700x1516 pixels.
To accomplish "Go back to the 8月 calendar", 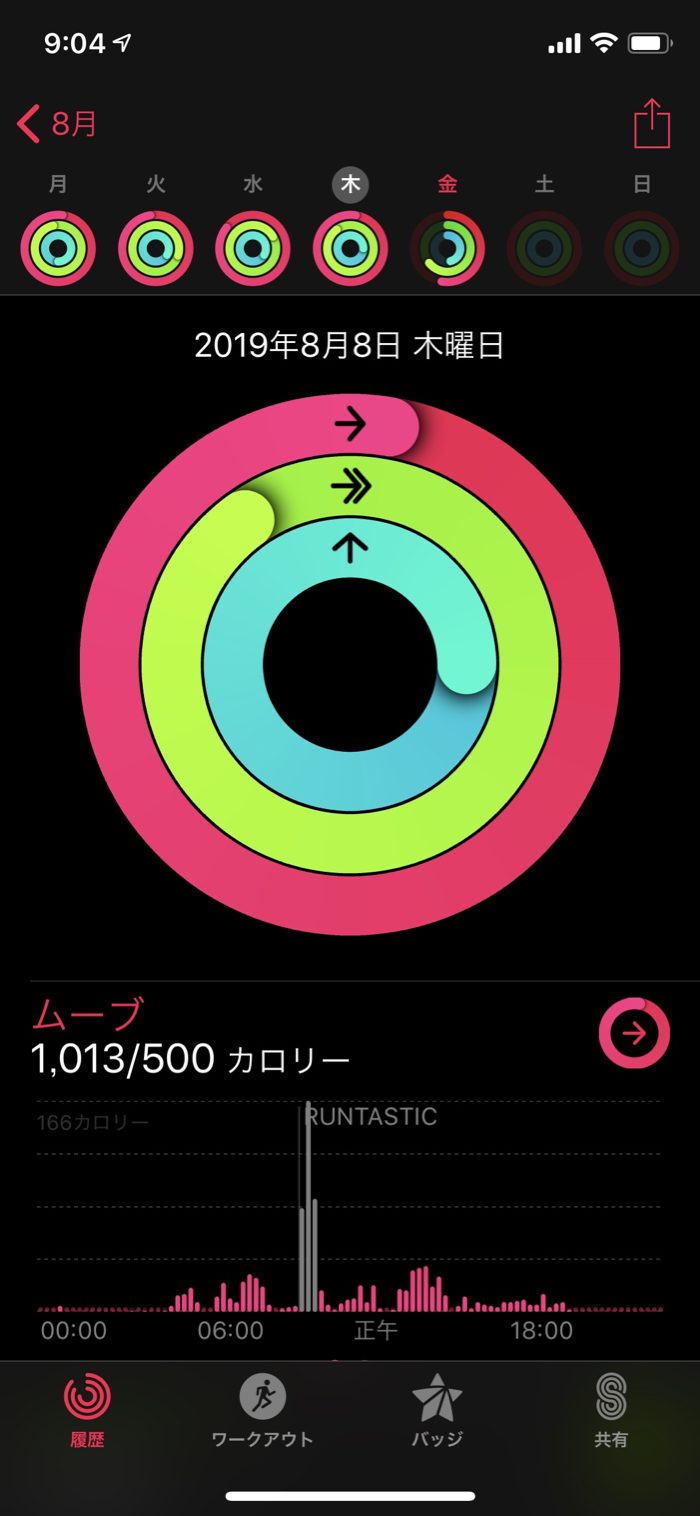I will [x=57, y=125].
